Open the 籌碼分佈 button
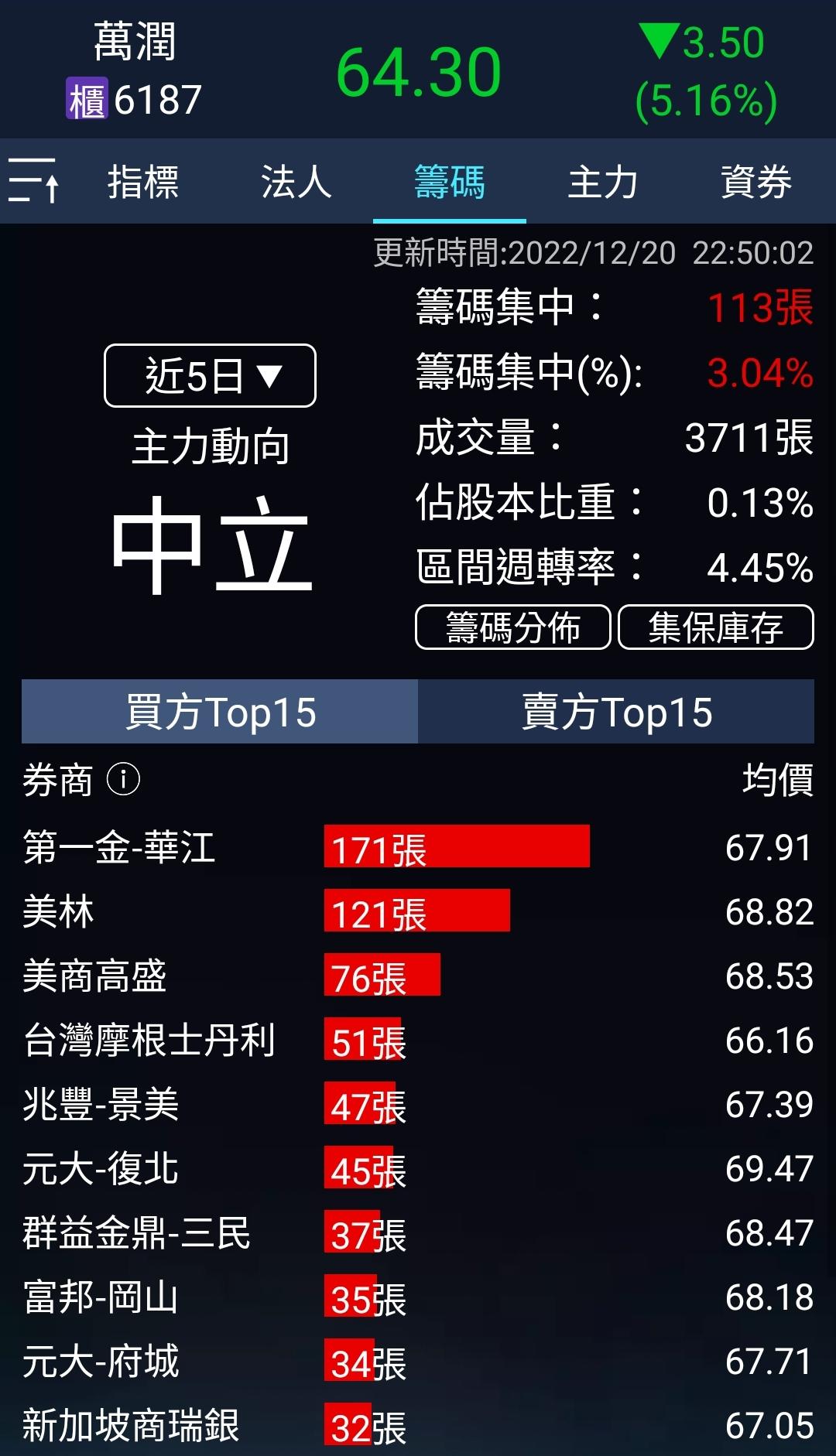The height and width of the screenshot is (1456, 836). click(x=513, y=627)
